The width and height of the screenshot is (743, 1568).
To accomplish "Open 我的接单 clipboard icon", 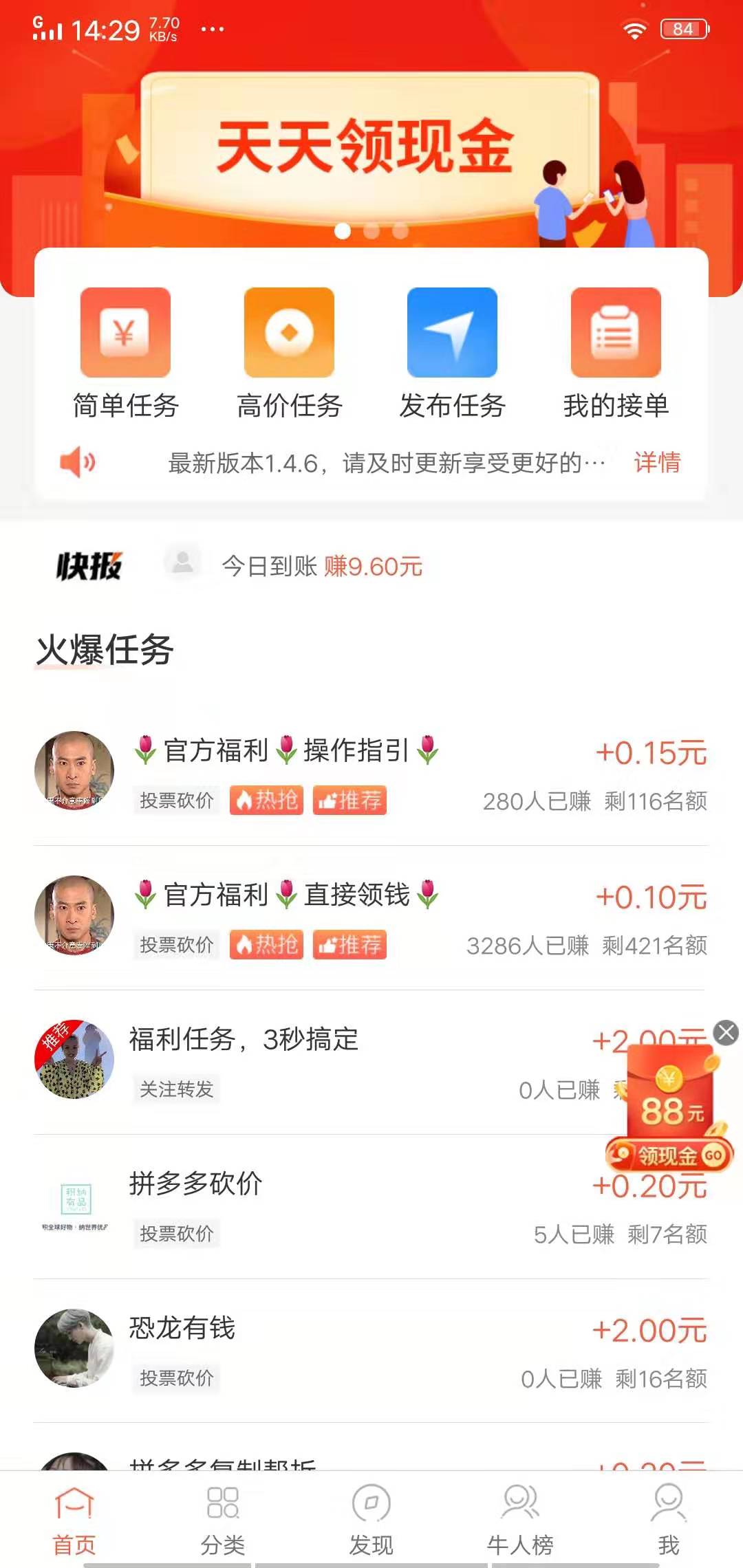I will click(x=616, y=332).
